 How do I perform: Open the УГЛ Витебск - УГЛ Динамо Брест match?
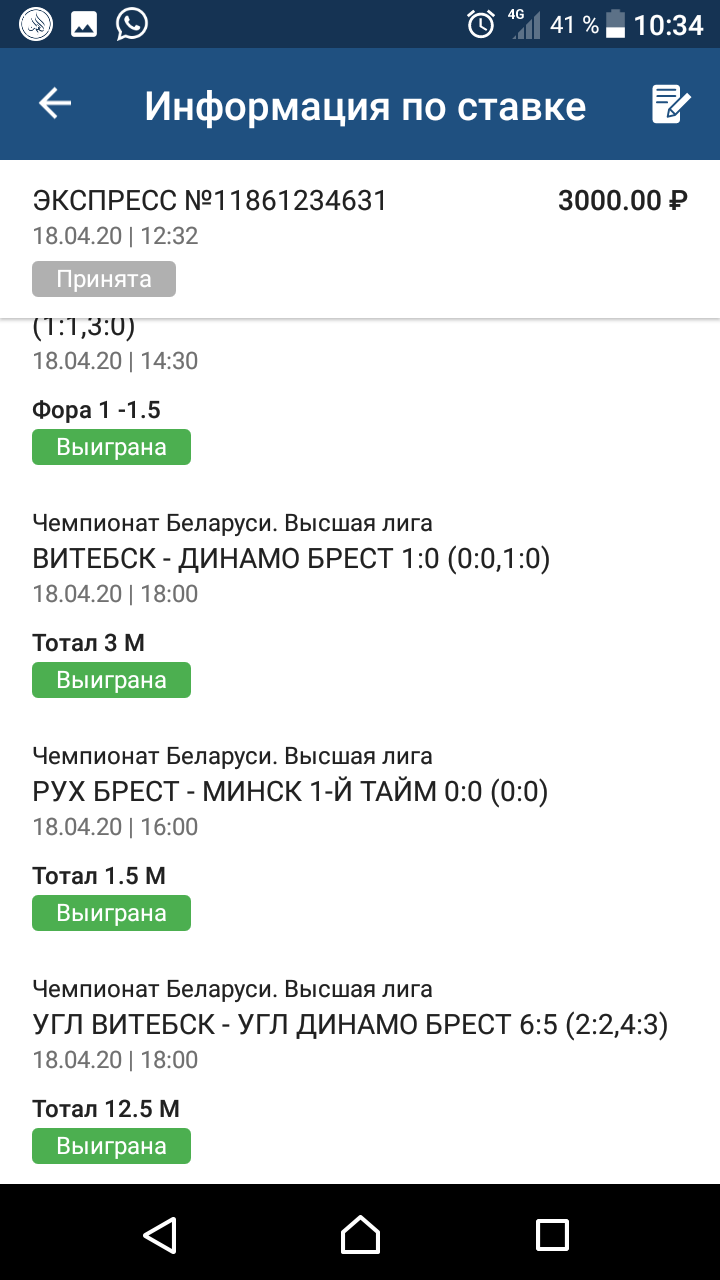point(350,1025)
